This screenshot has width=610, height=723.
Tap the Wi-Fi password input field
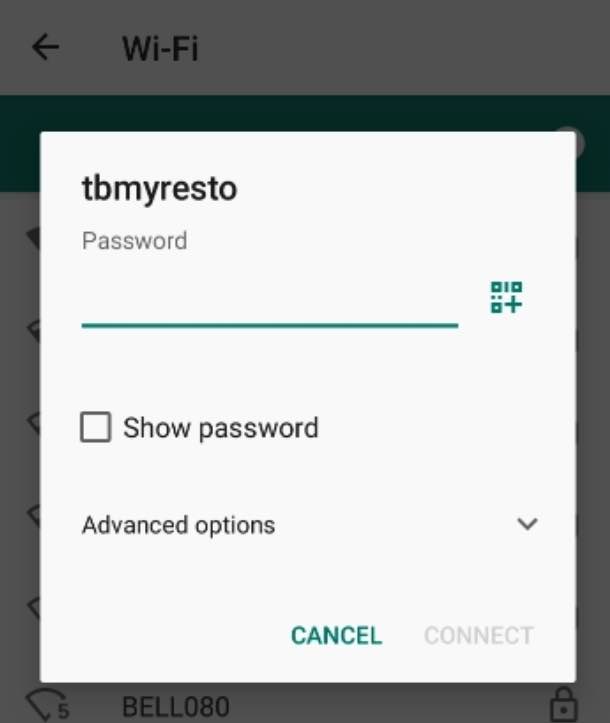pos(269,298)
